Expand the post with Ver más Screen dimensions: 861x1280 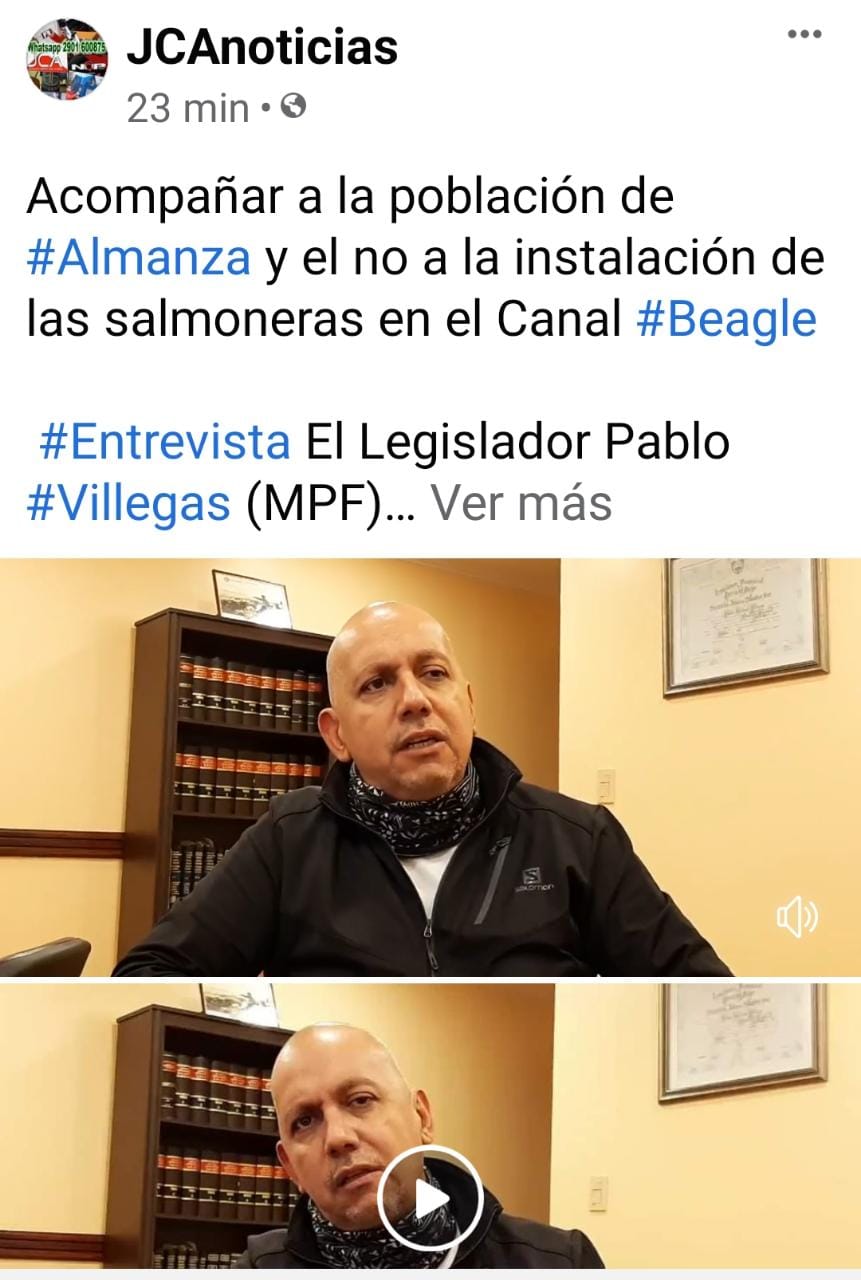(521, 503)
